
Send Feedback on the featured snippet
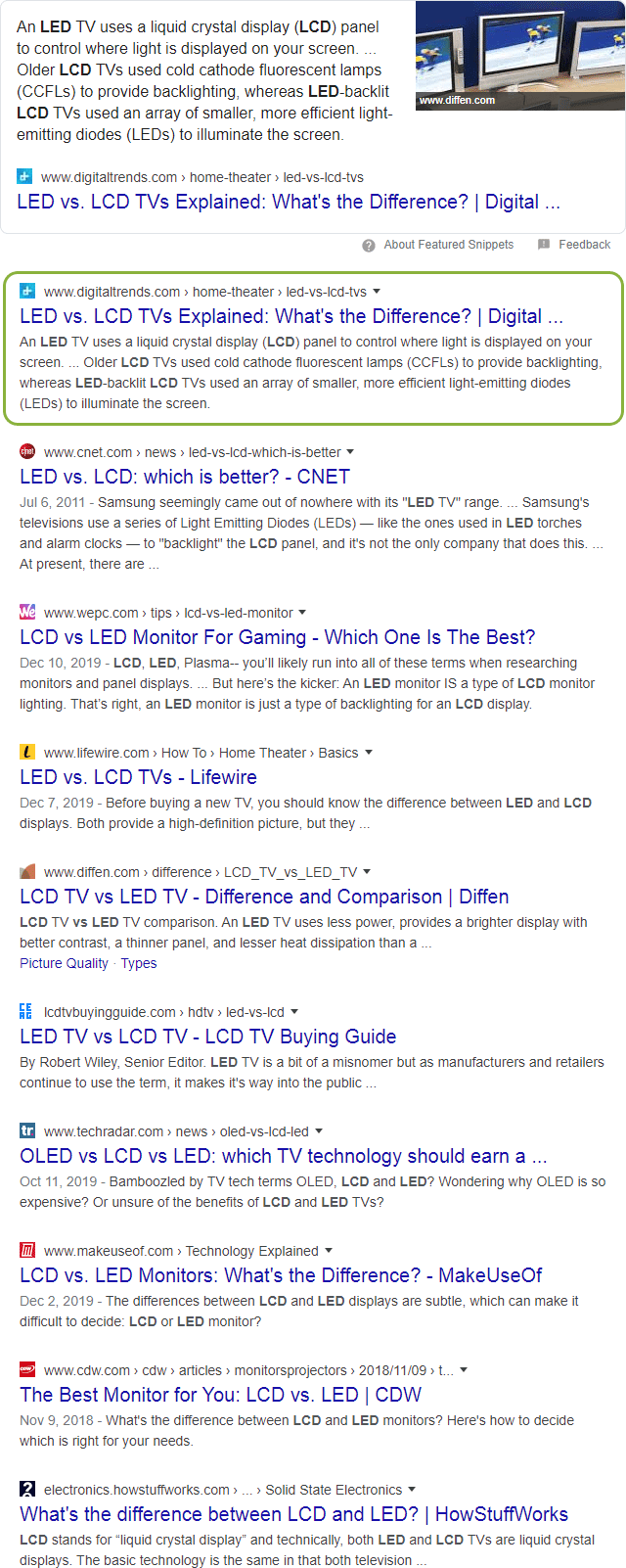[583, 245]
